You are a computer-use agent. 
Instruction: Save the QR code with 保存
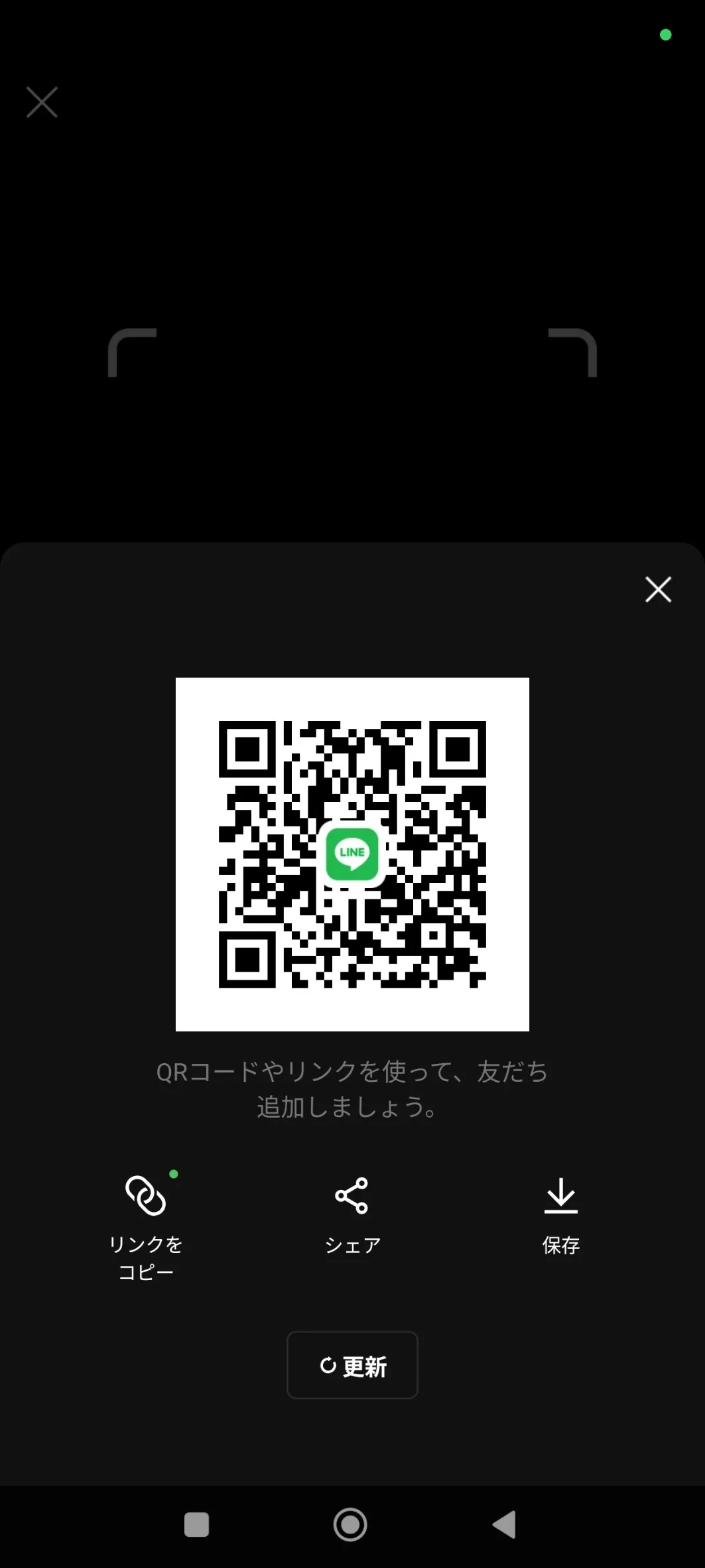[561, 1215]
